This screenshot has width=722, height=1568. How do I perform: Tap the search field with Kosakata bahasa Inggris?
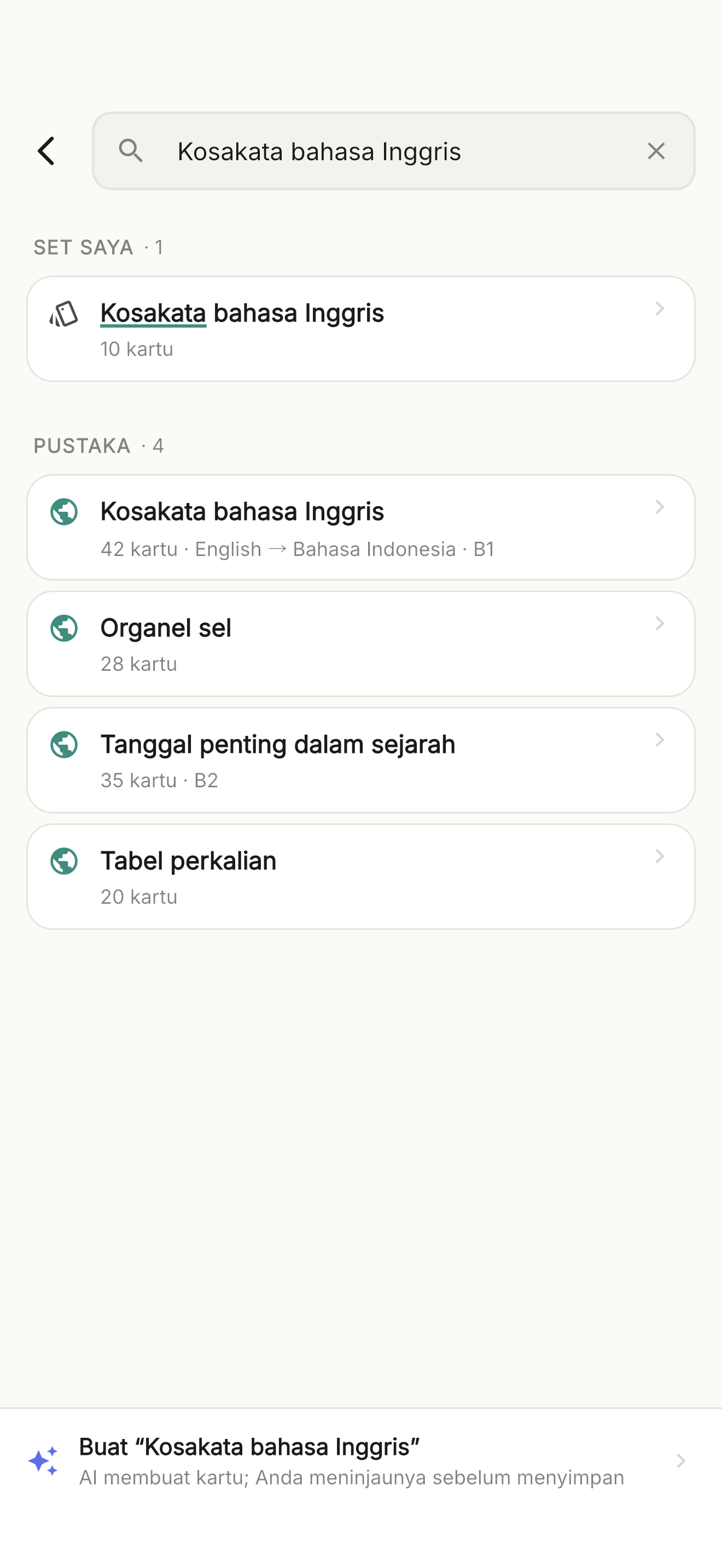[x=393, y=151]
